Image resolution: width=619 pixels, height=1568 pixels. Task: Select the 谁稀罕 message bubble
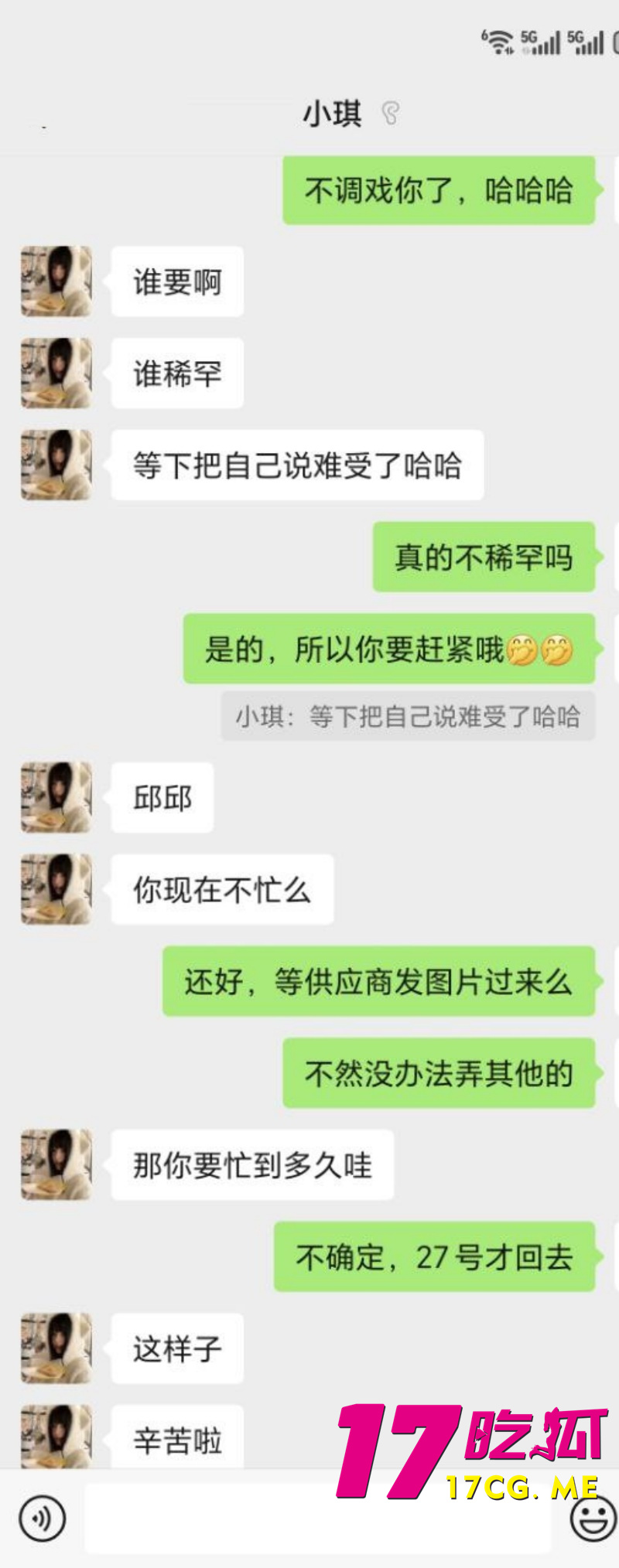tap(176, 373)
